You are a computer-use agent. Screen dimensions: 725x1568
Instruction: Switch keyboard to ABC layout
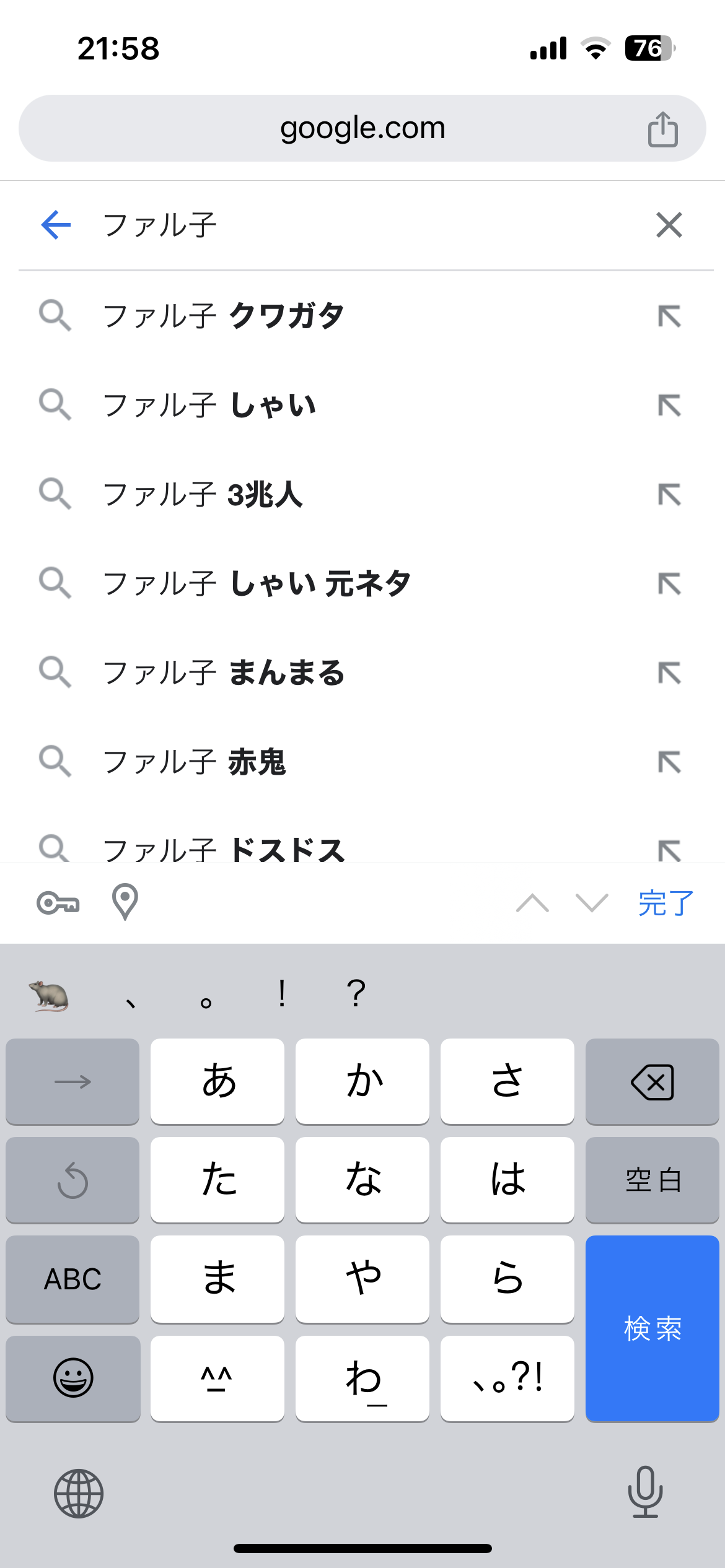pyautogui.click(x=72, y=1279)
